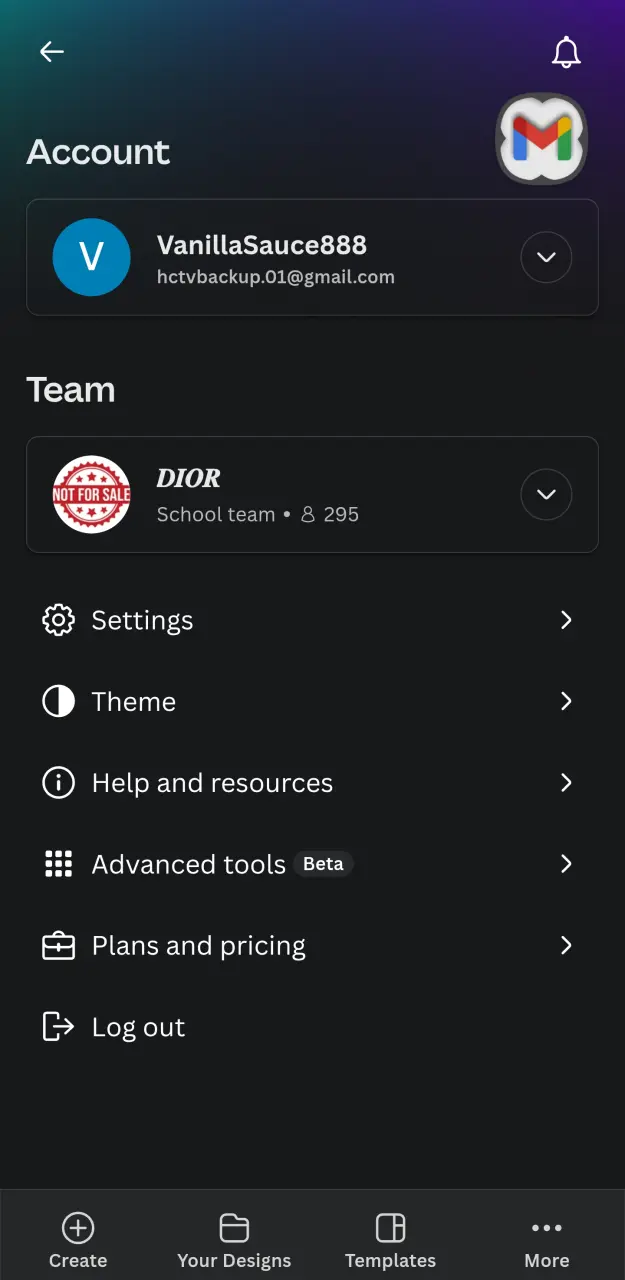This screenshot has width=625, height=1280.
Task: Switch to the Your Designs tab
Action: (x=234, y=1240)
